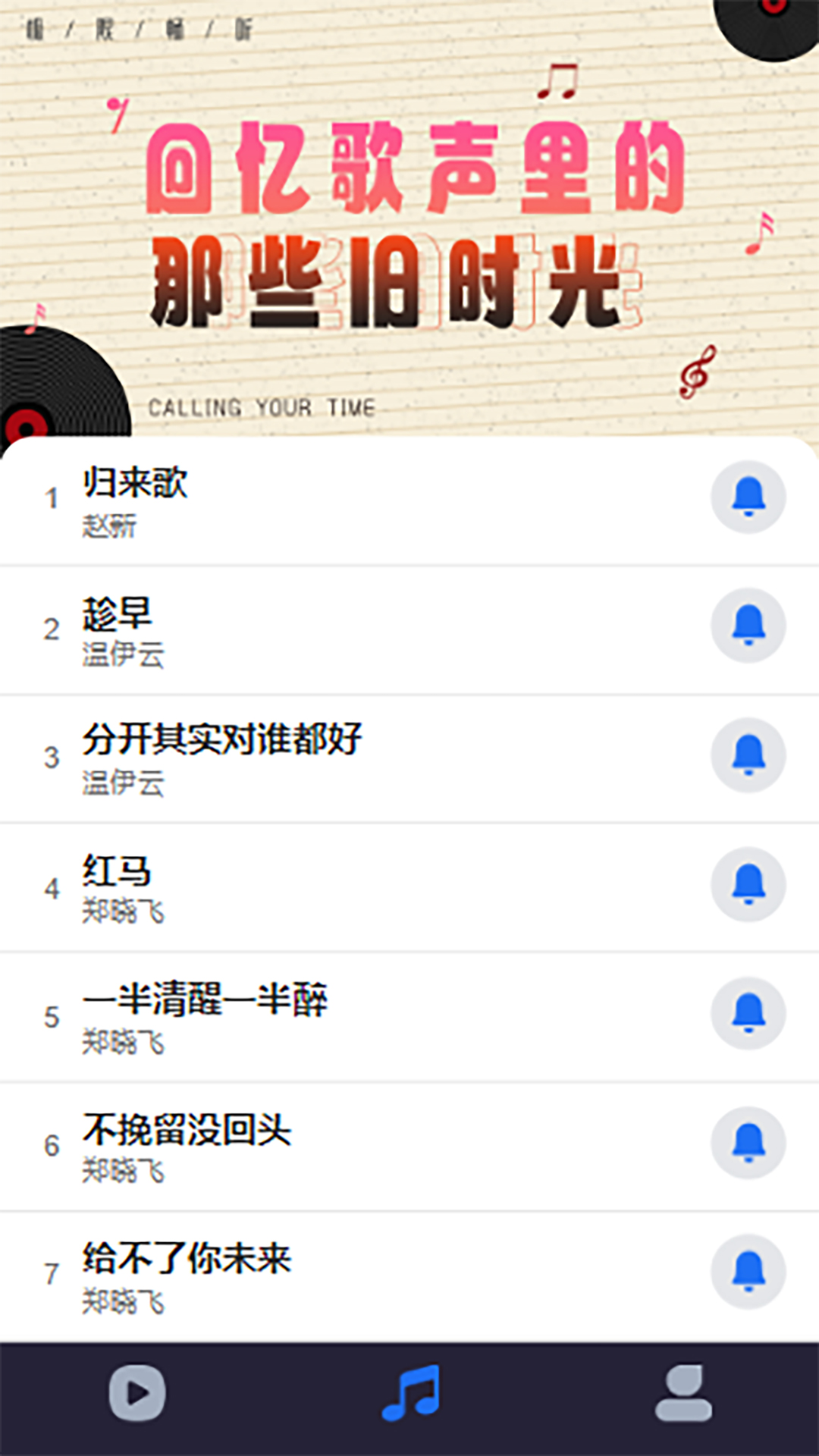Tap the bell icon for 一半清醒一半醉

coord(748,1015)
